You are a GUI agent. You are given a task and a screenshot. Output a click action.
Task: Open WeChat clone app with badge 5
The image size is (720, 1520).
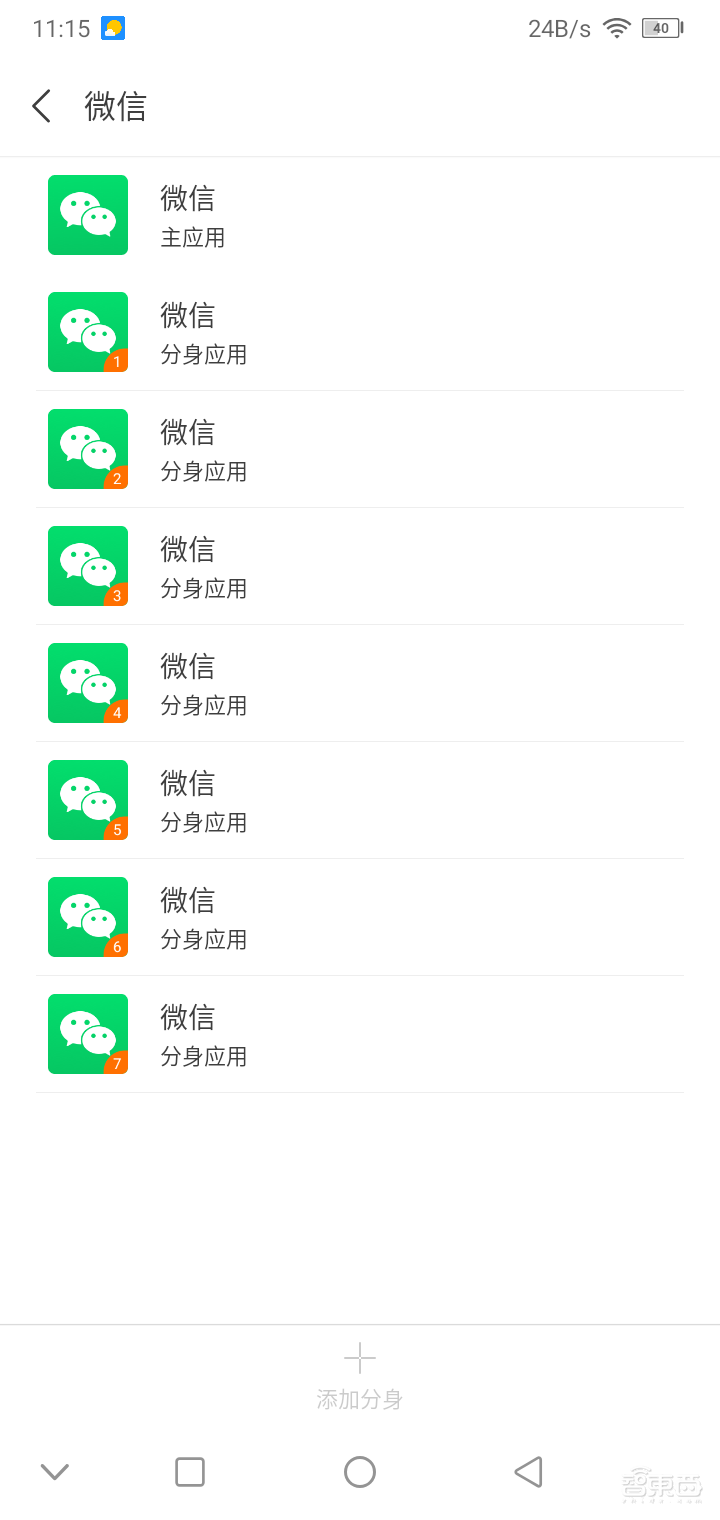pyautogui.click(x=87, y=799)
